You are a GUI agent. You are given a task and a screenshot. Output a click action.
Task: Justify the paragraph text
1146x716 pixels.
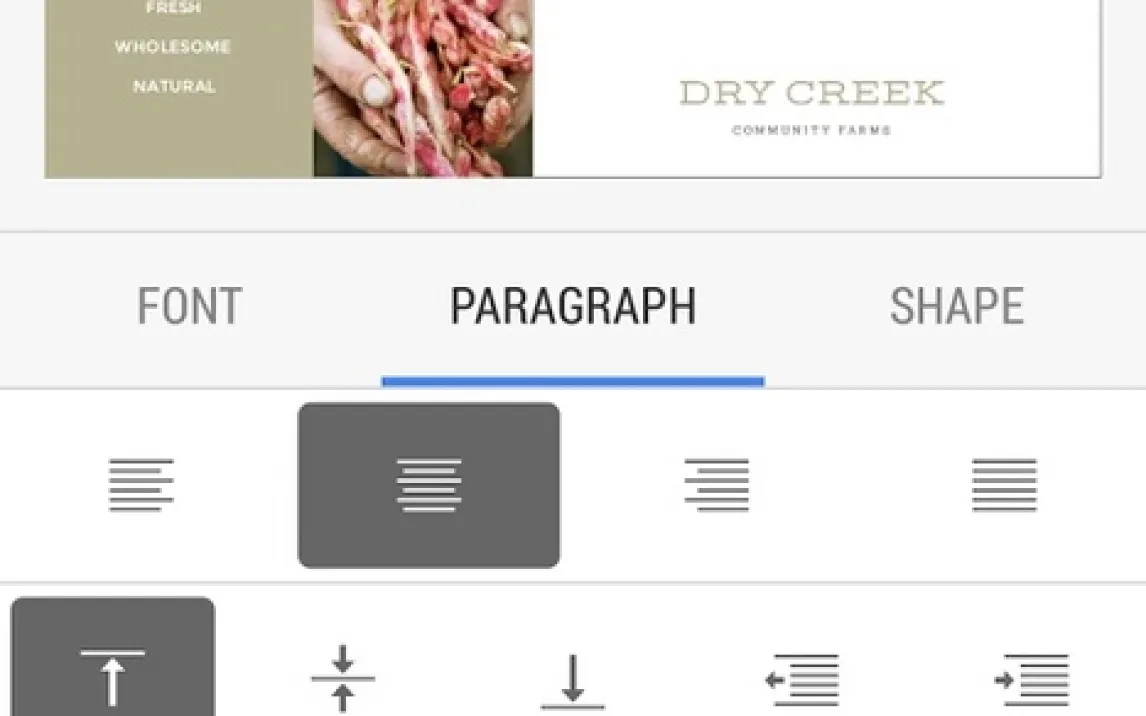[1004, 485]
